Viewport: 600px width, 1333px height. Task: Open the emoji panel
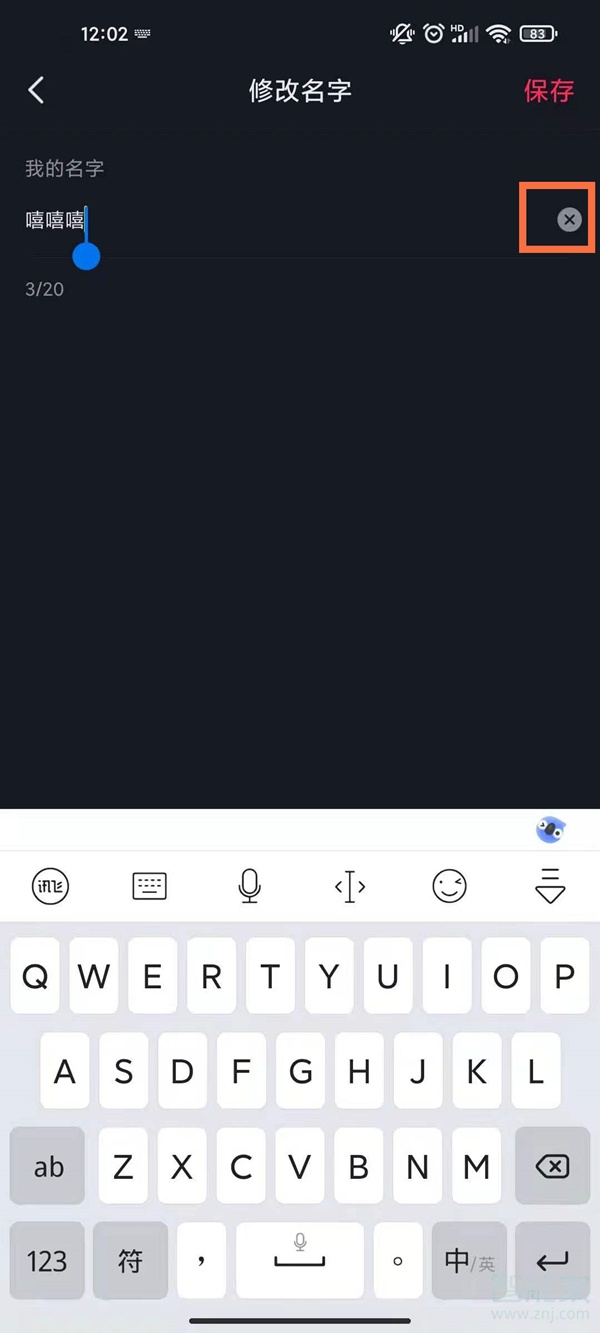(450, 885)
